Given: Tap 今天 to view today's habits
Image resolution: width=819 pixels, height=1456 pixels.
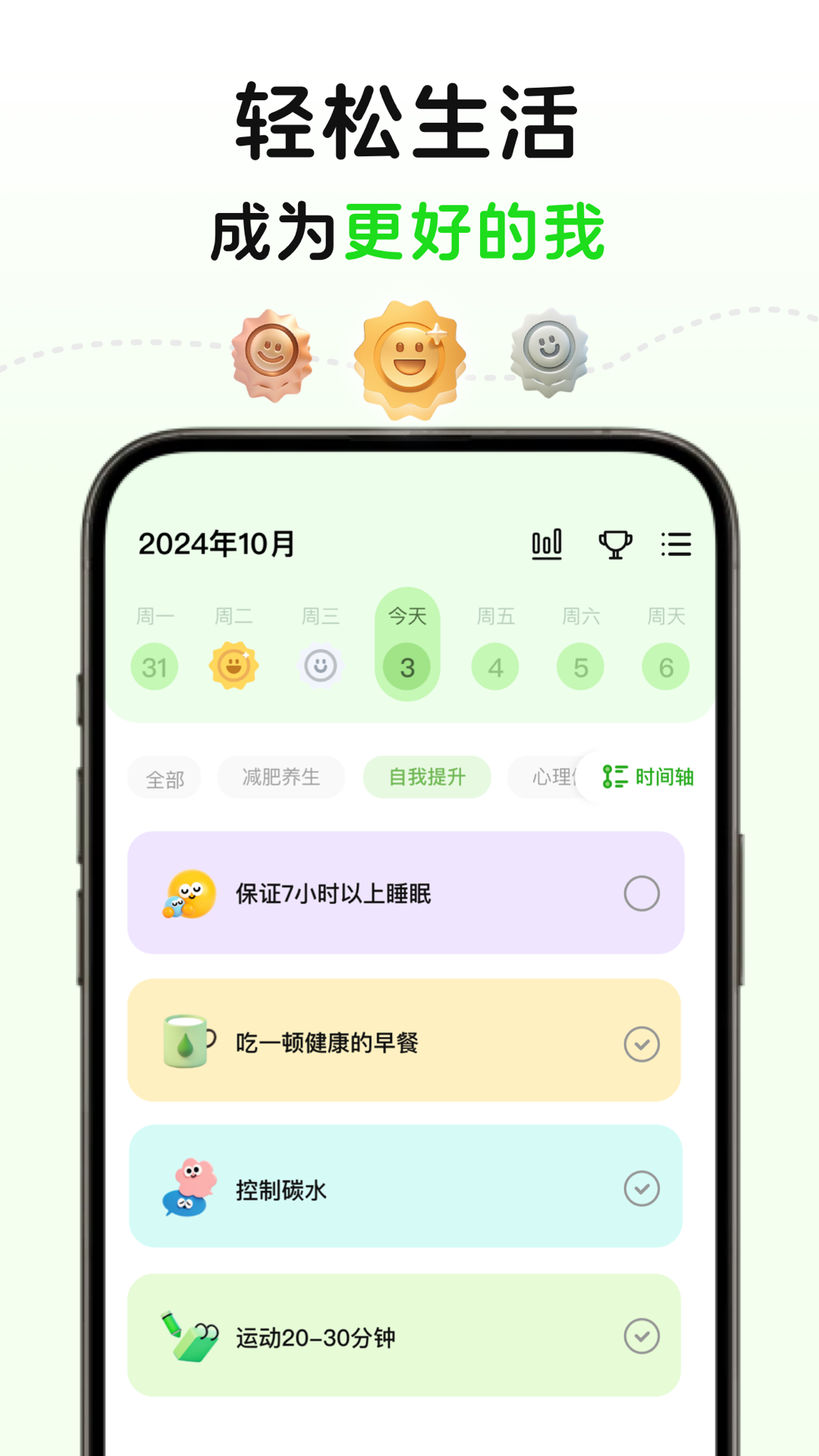Looking at the screenshot, I should click(407, 641).
